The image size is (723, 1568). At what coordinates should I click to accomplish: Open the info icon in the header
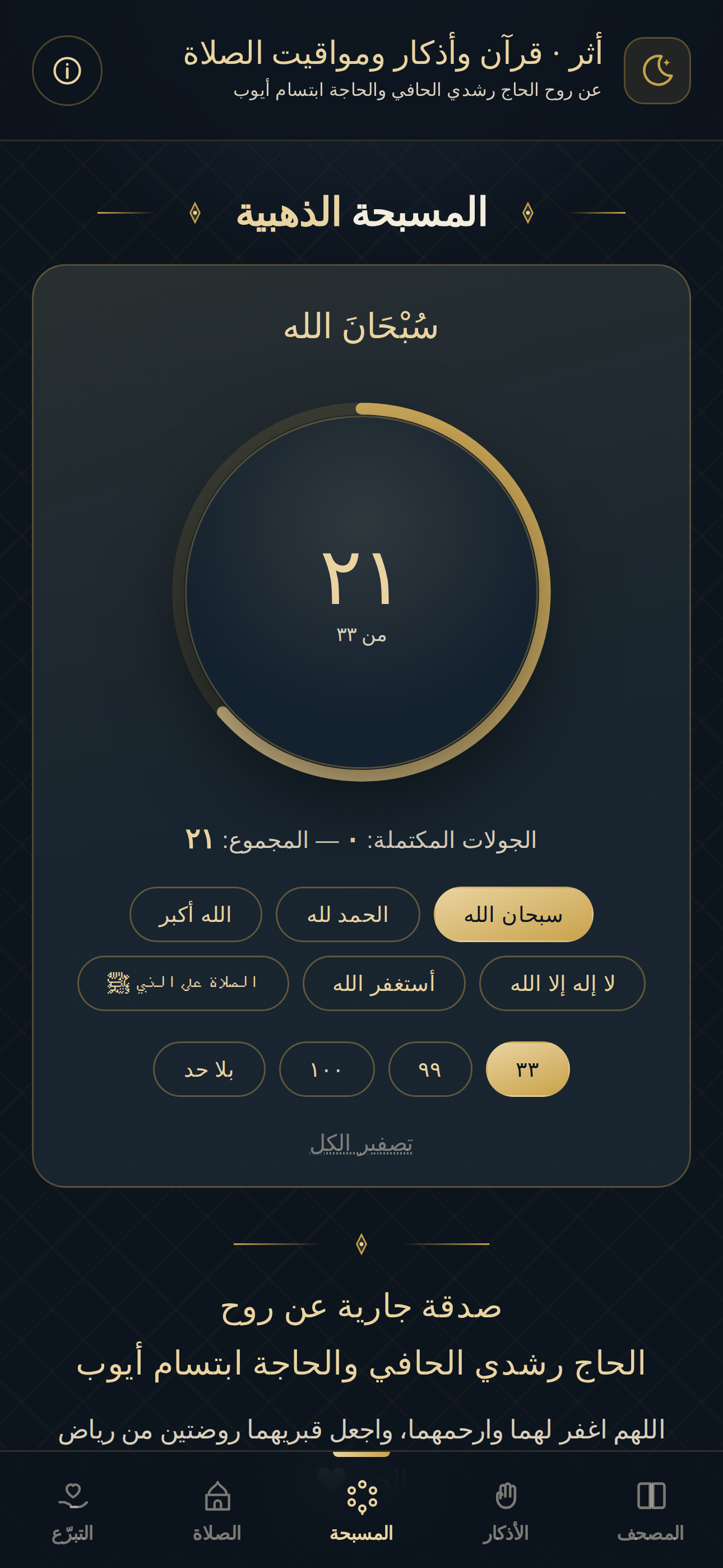[67, 71]
